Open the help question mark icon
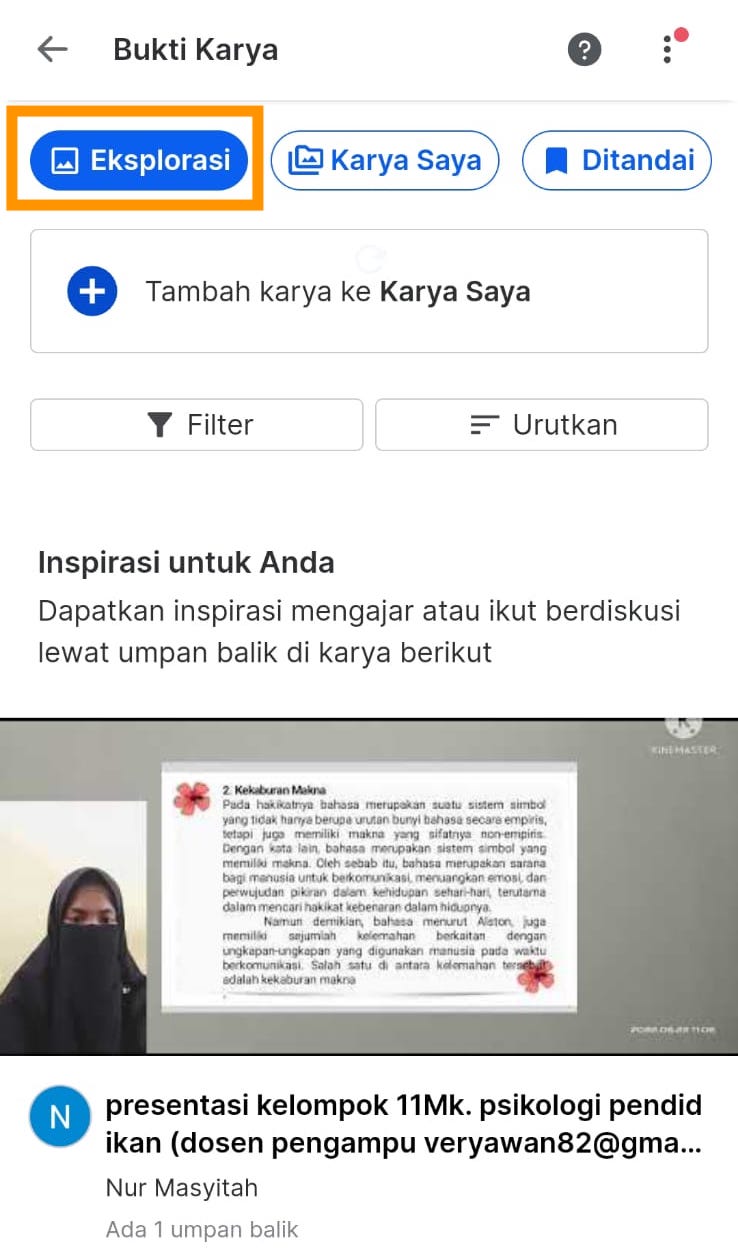Image resolution: width=738 pixels, height=1257 pixels. [x=584, y=49]
